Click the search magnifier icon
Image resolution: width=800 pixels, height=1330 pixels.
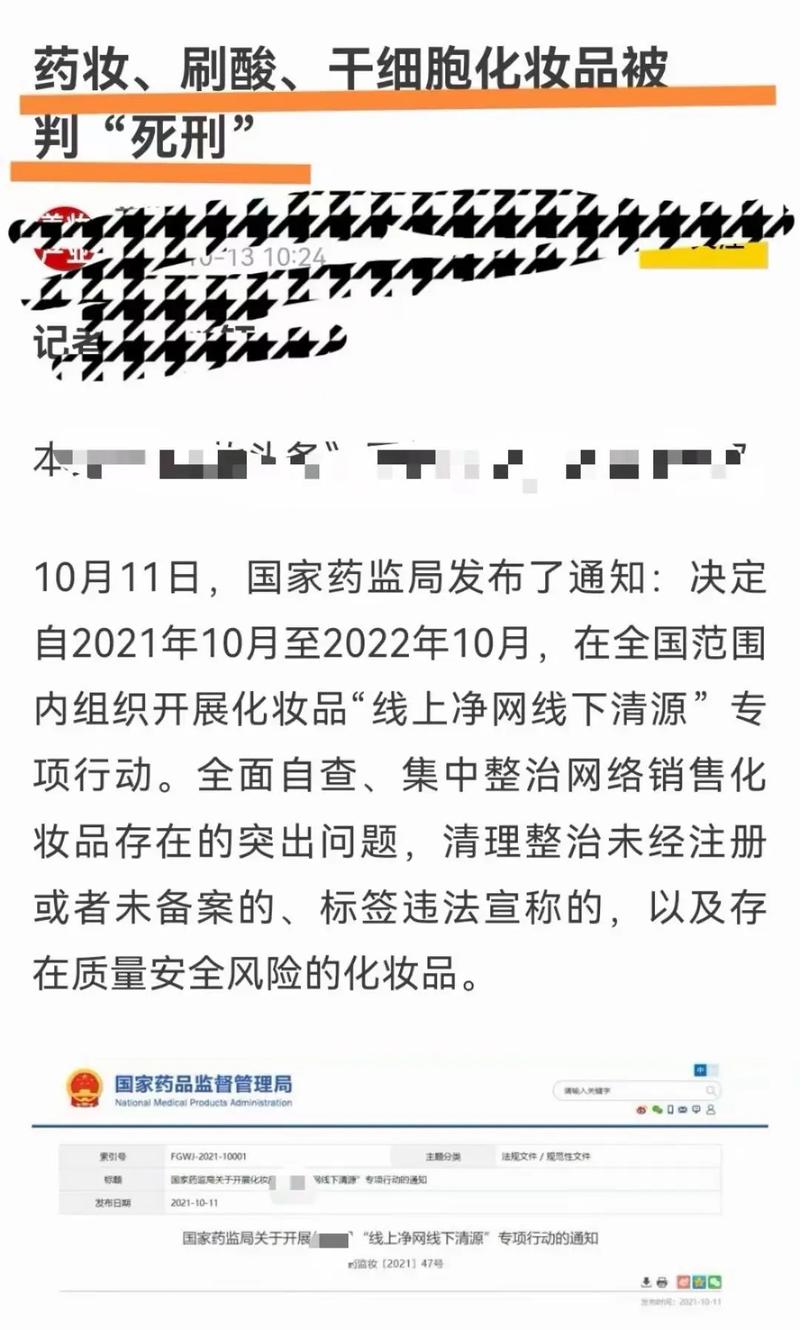click(x=711, y=1090)
